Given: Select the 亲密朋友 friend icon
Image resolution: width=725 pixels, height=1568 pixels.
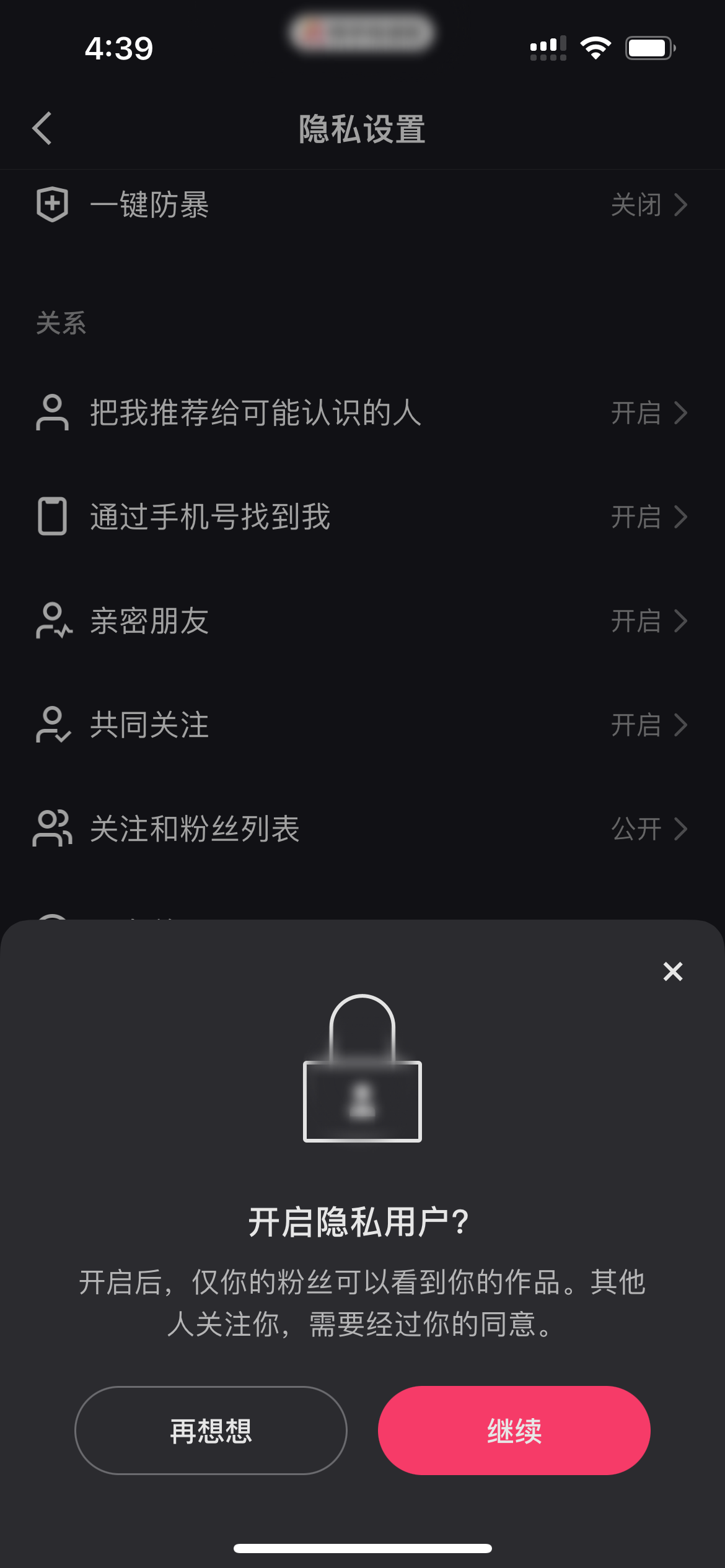Looking at the screenshot, I should 53,621.
